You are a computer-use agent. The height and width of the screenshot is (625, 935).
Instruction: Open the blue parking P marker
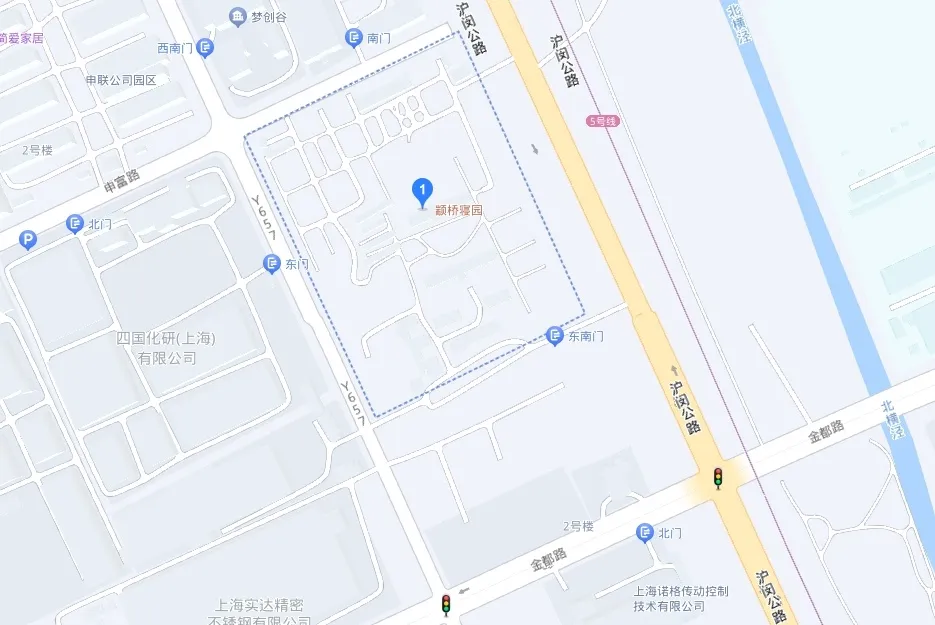tap(28, 240)
